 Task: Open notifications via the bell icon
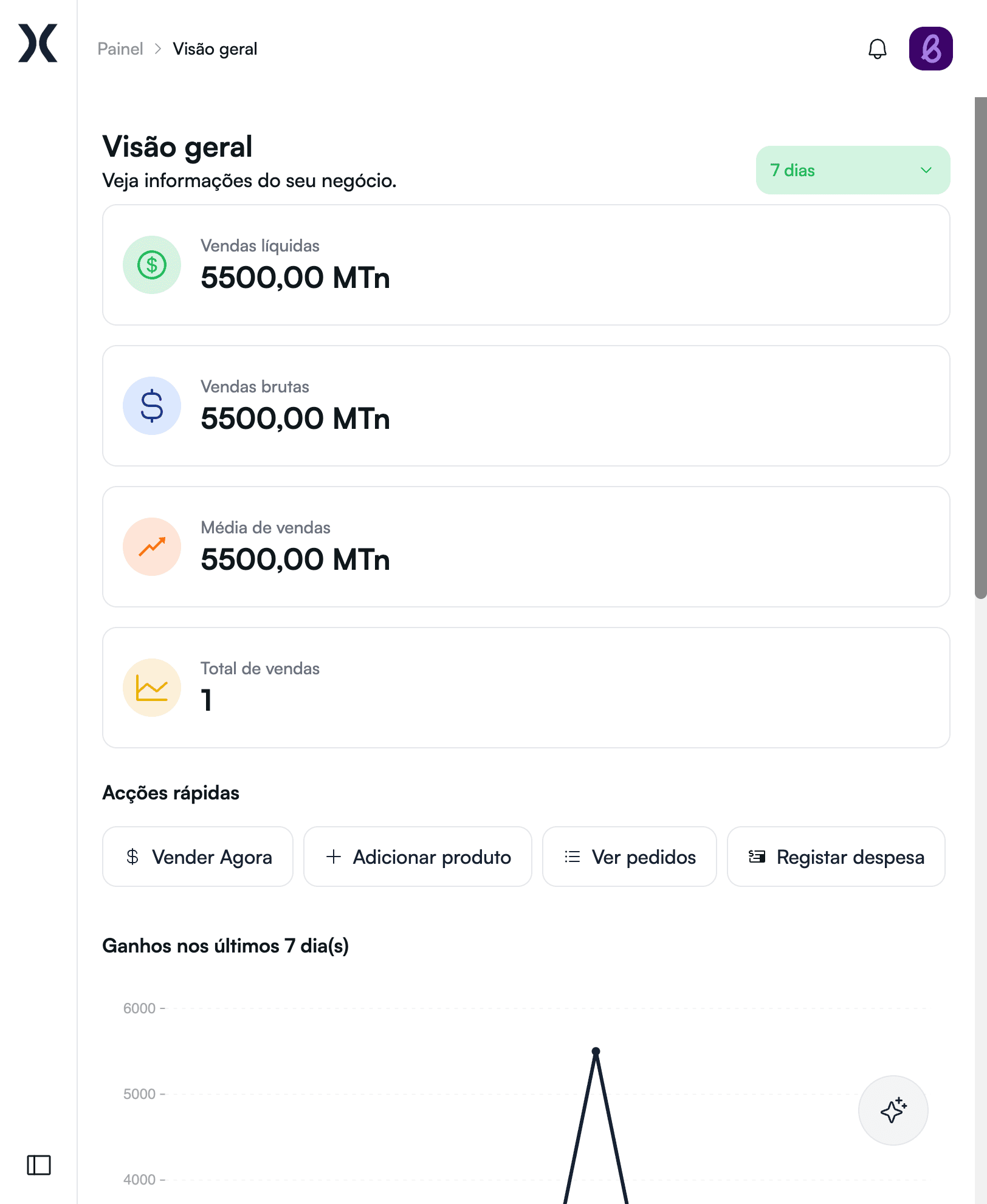tap(877, 49)
